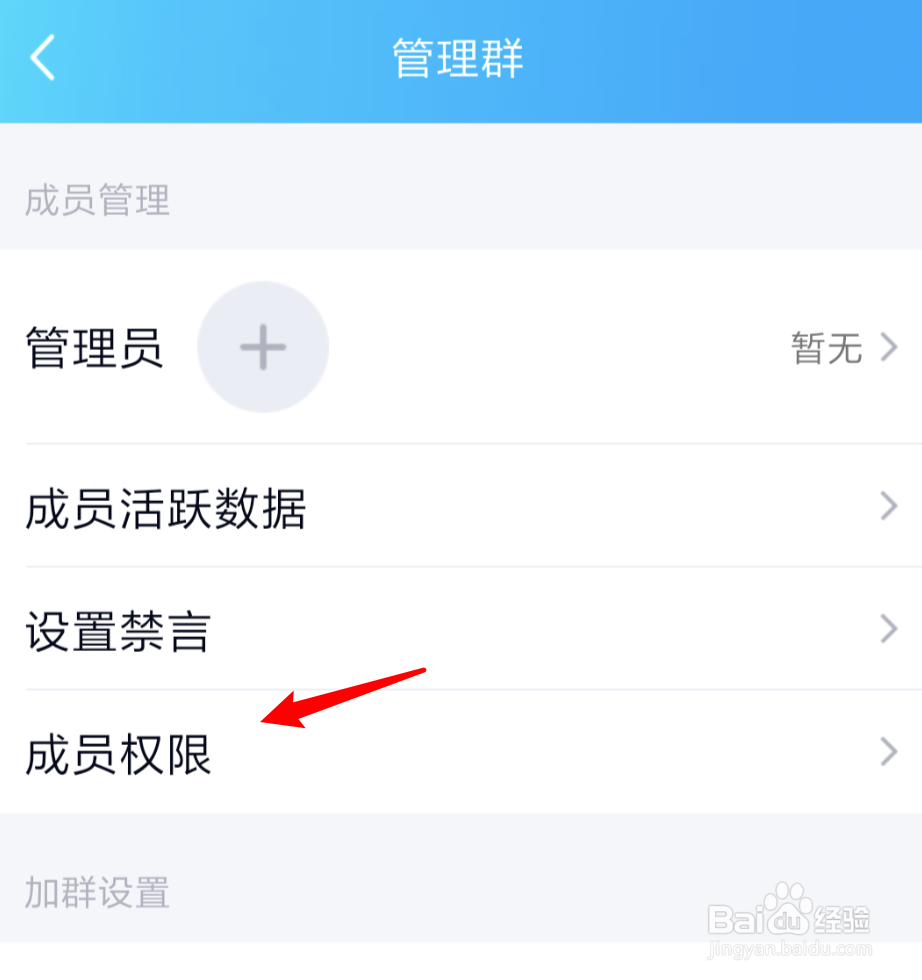
Task: Select the 加群设置 section header
Action: pyautogui.click(x=96, y=894)
